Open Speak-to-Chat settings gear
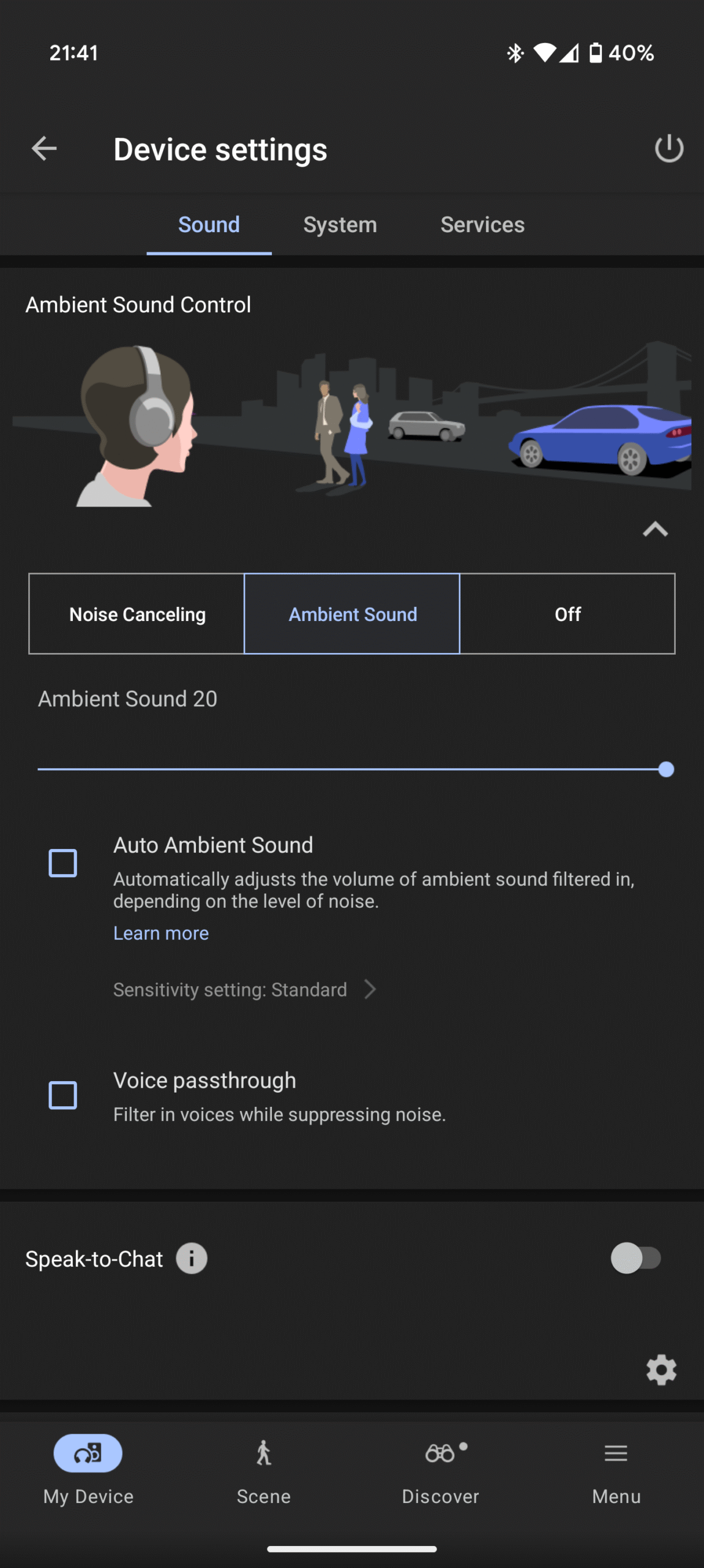 pyautogui.click(x=661, y=1370)
